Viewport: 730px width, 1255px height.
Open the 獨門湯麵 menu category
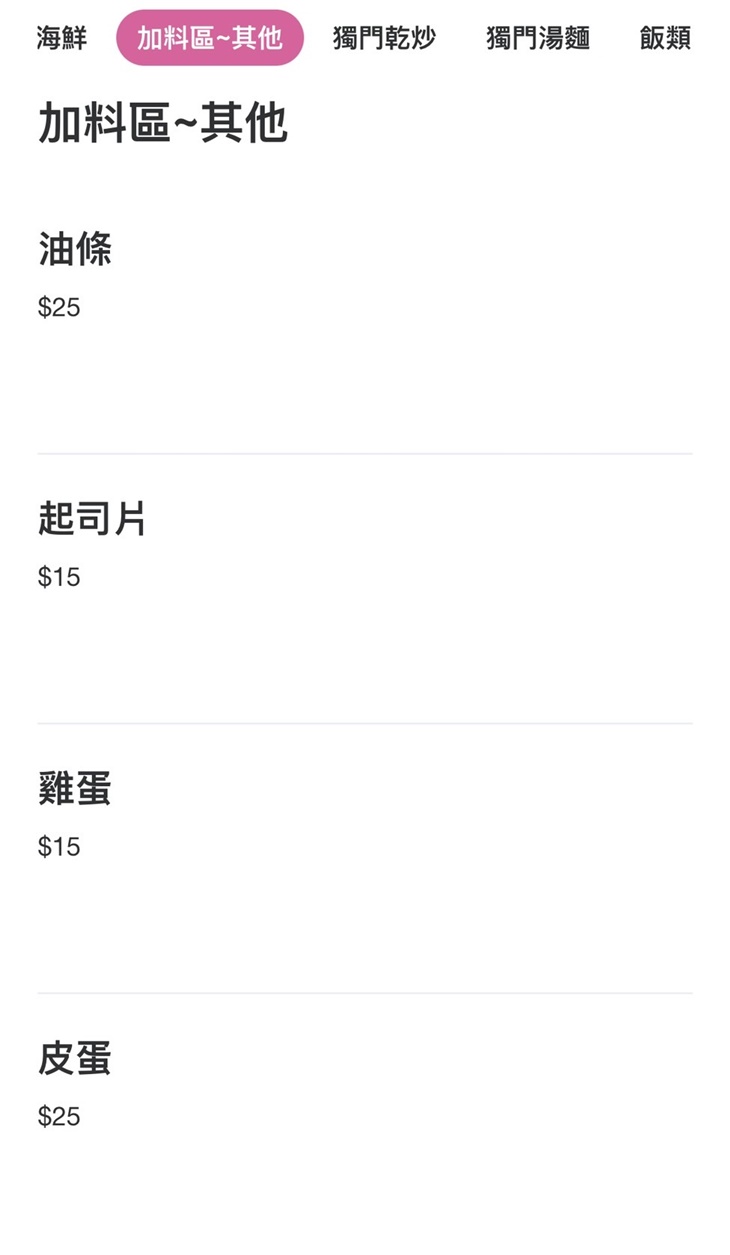[540, 39]
